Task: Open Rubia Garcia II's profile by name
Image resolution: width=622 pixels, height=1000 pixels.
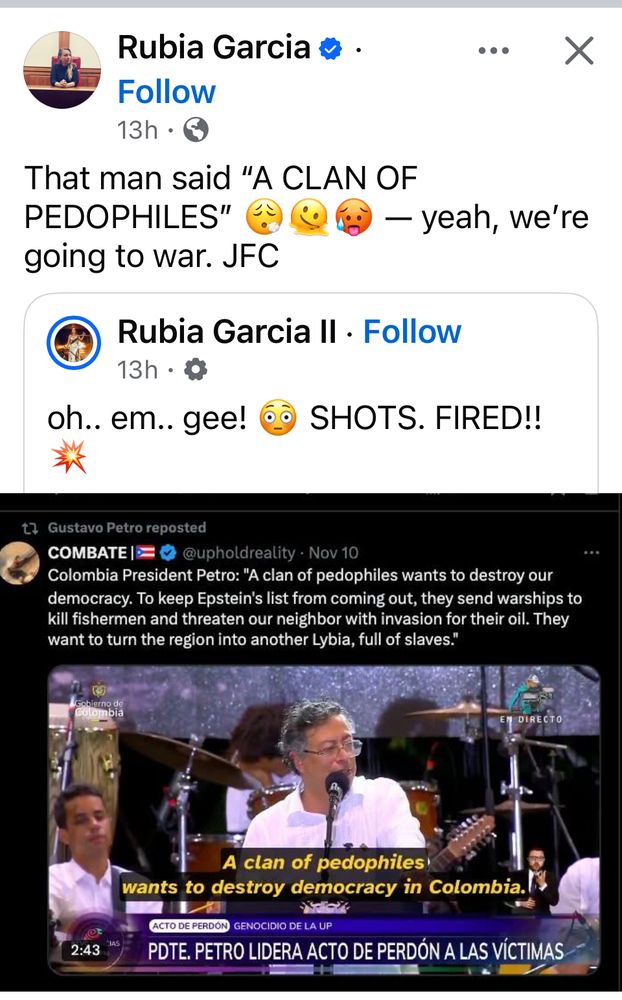Action: (227, 332)
